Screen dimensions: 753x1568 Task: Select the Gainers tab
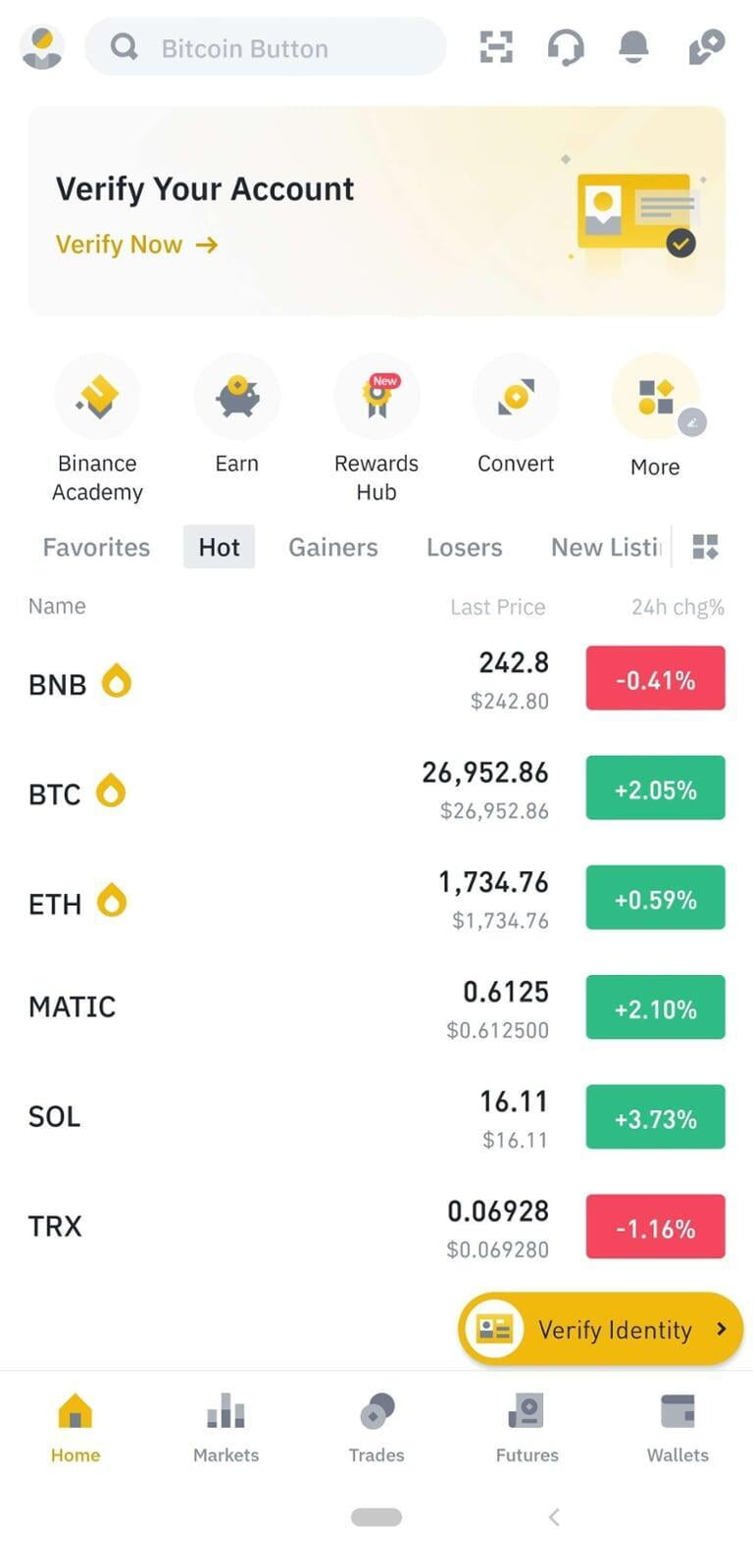point(332,547)
